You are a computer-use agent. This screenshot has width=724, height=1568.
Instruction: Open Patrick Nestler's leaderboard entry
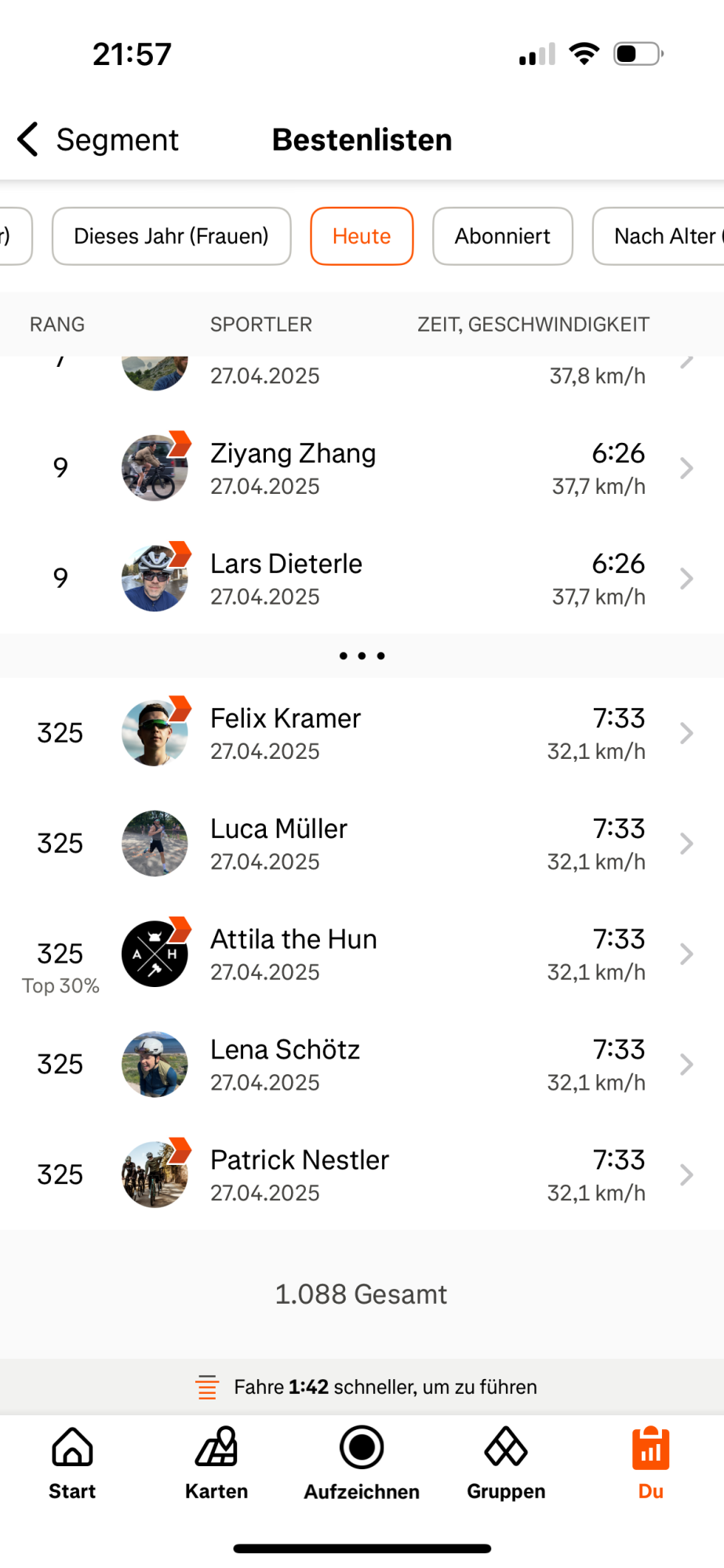362,1175
